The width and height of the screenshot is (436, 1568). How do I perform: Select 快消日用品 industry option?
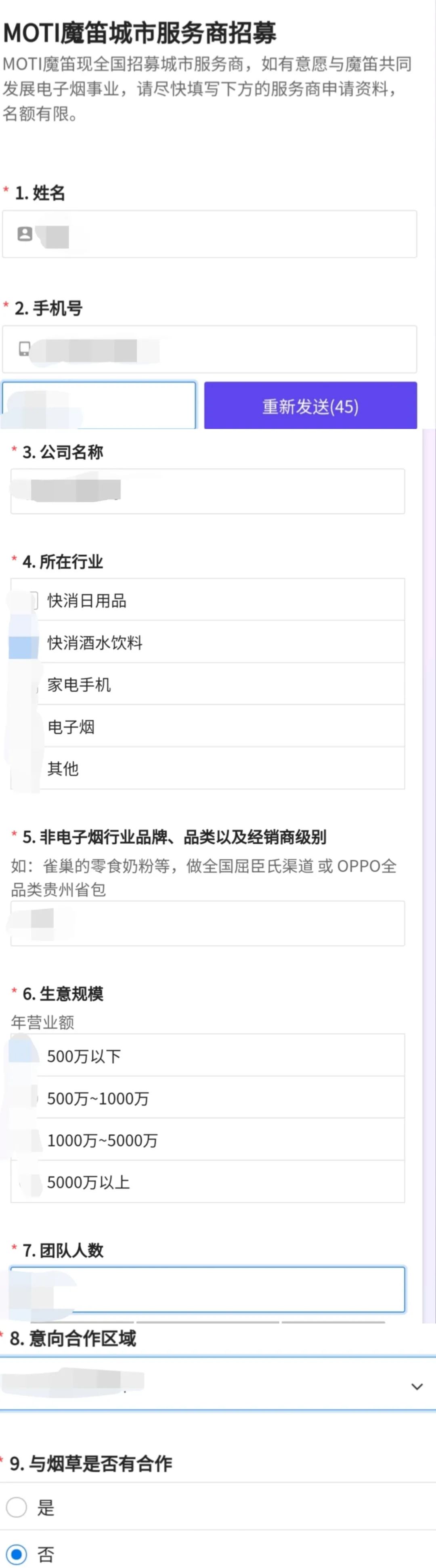point(87,601)
